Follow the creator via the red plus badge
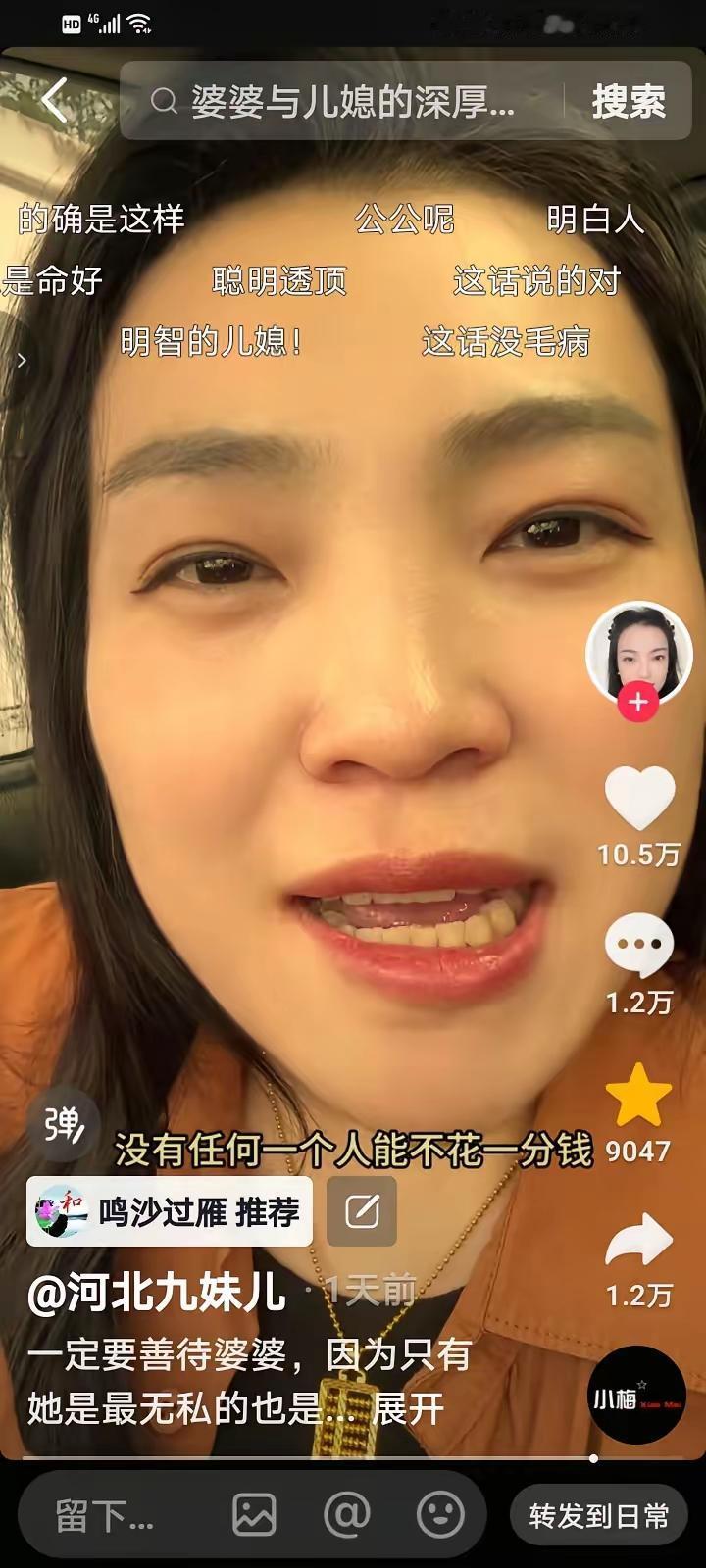 (638, 701)
